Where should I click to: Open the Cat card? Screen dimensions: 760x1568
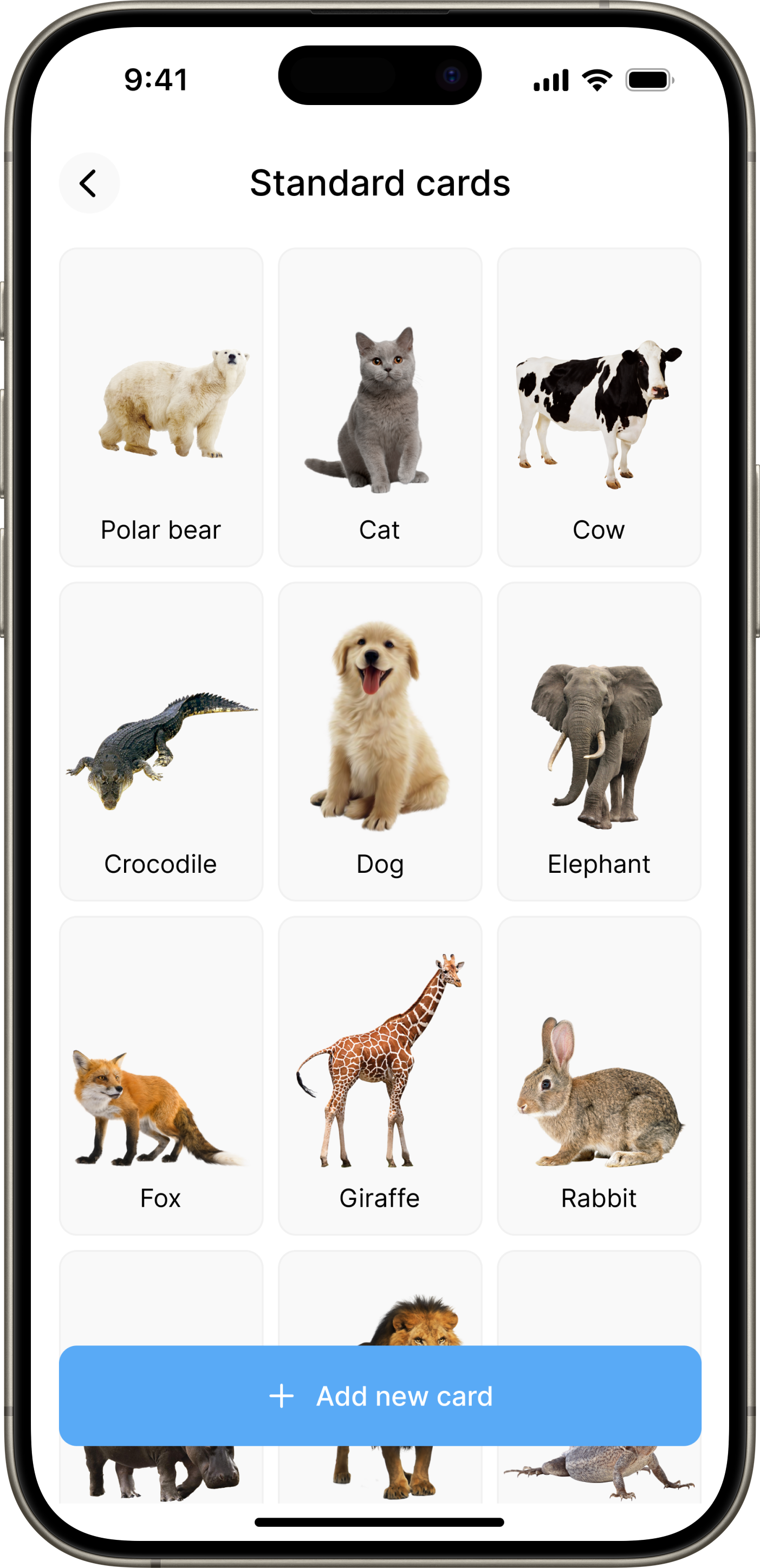tap(380, 407)
